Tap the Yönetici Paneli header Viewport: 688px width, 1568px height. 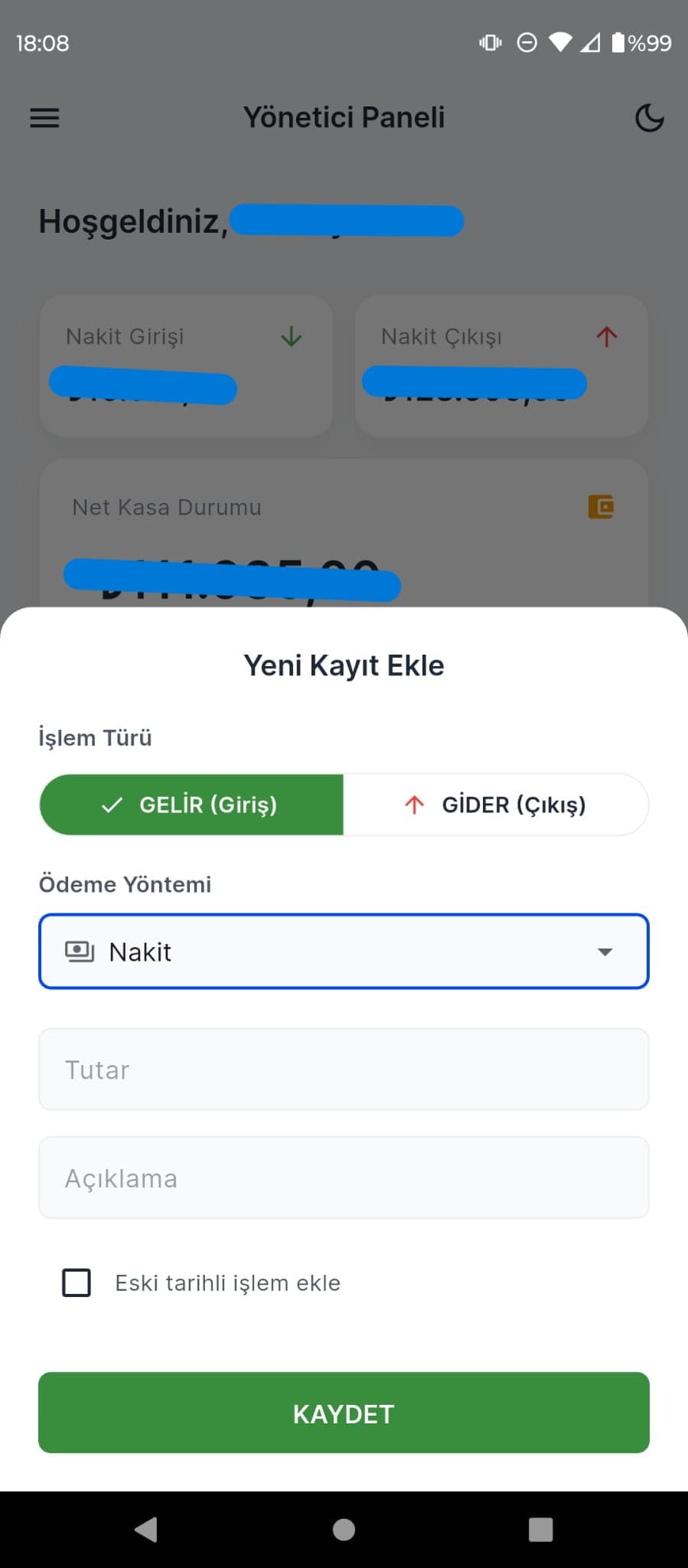(x=344, y=117)
